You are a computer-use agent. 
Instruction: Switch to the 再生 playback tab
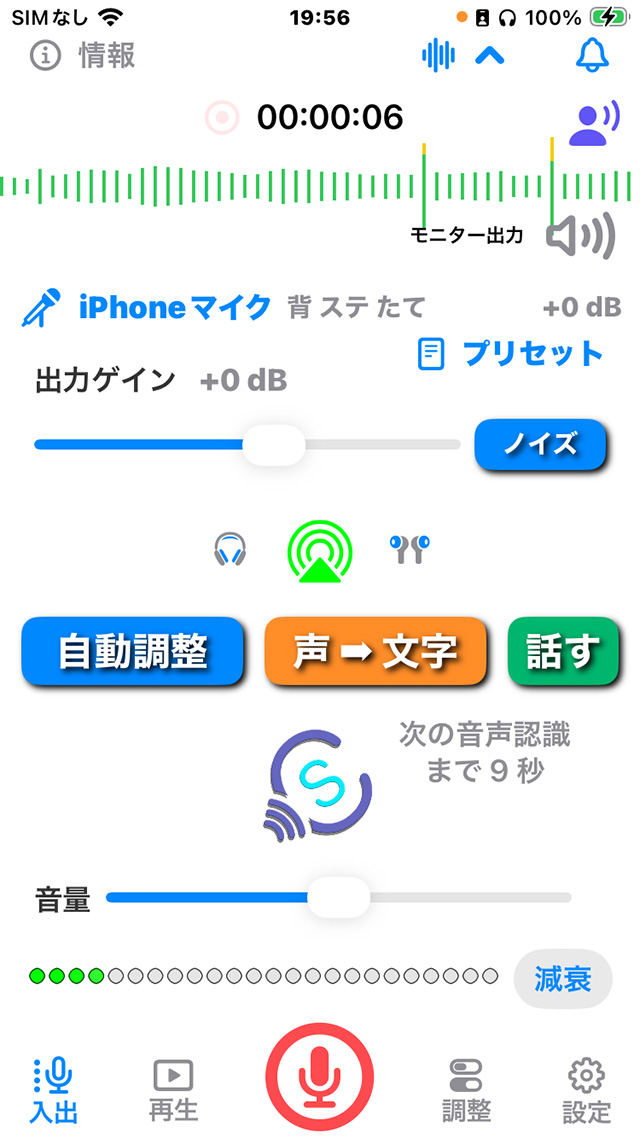[174, 1088]
